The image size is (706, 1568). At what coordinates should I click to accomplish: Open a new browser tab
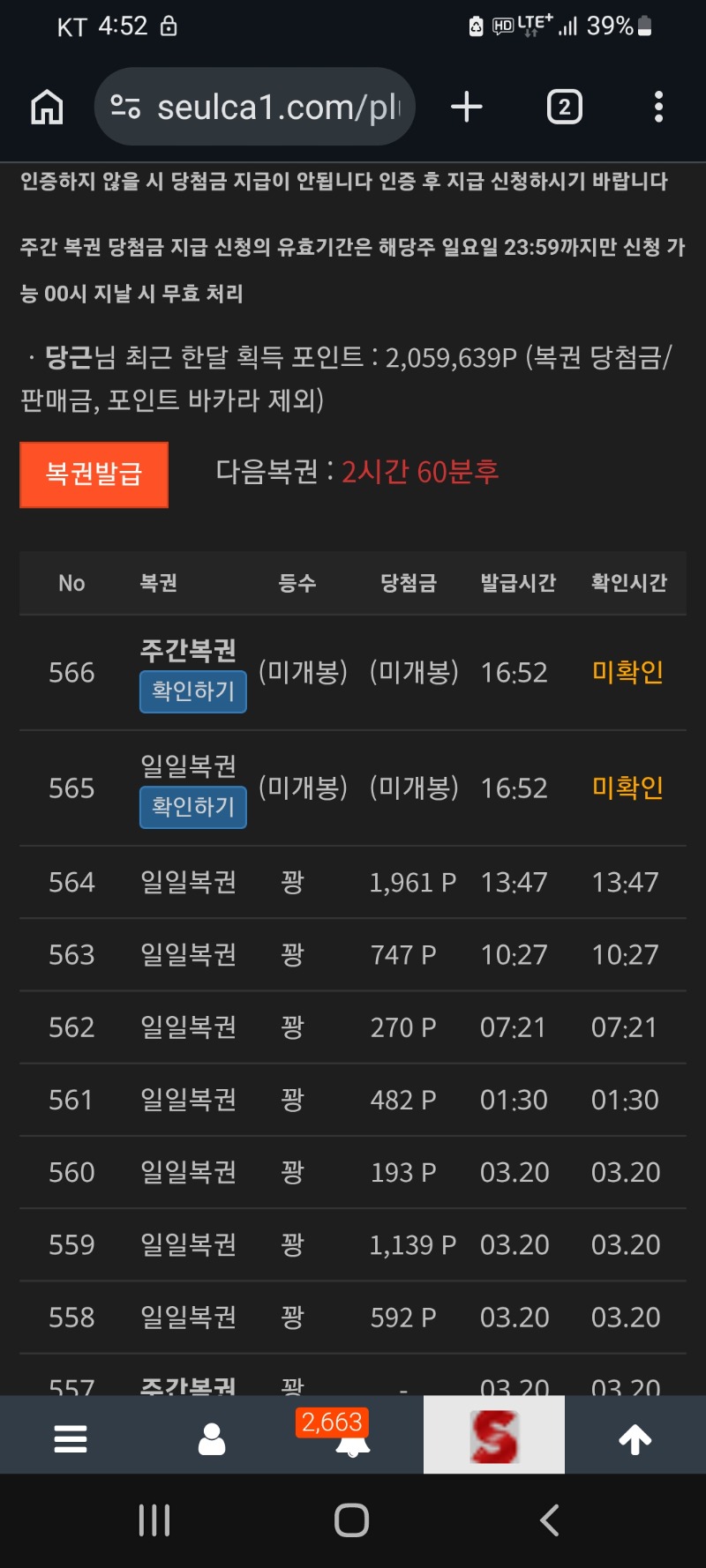466,108
